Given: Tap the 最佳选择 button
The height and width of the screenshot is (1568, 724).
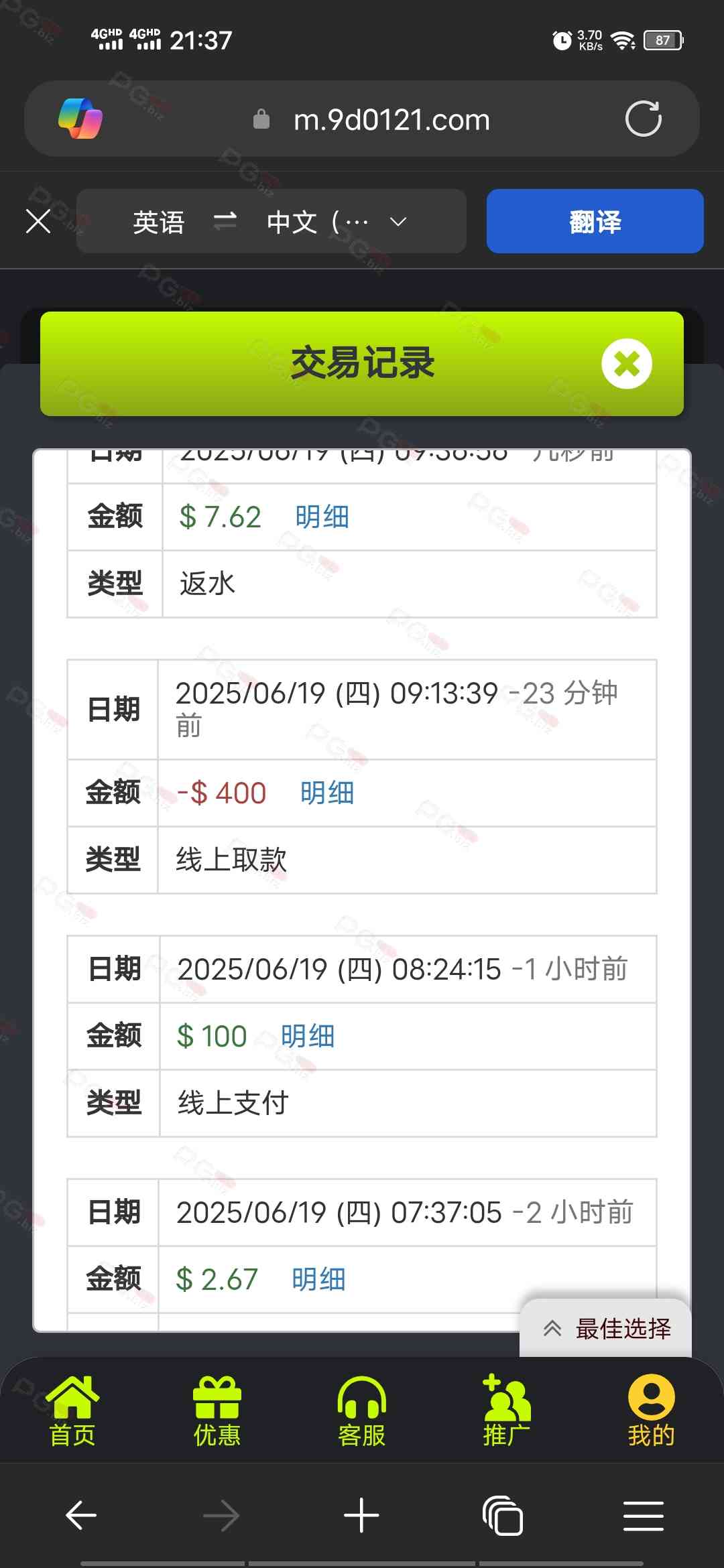Looking at the screenshot, I should point(607,1328).
